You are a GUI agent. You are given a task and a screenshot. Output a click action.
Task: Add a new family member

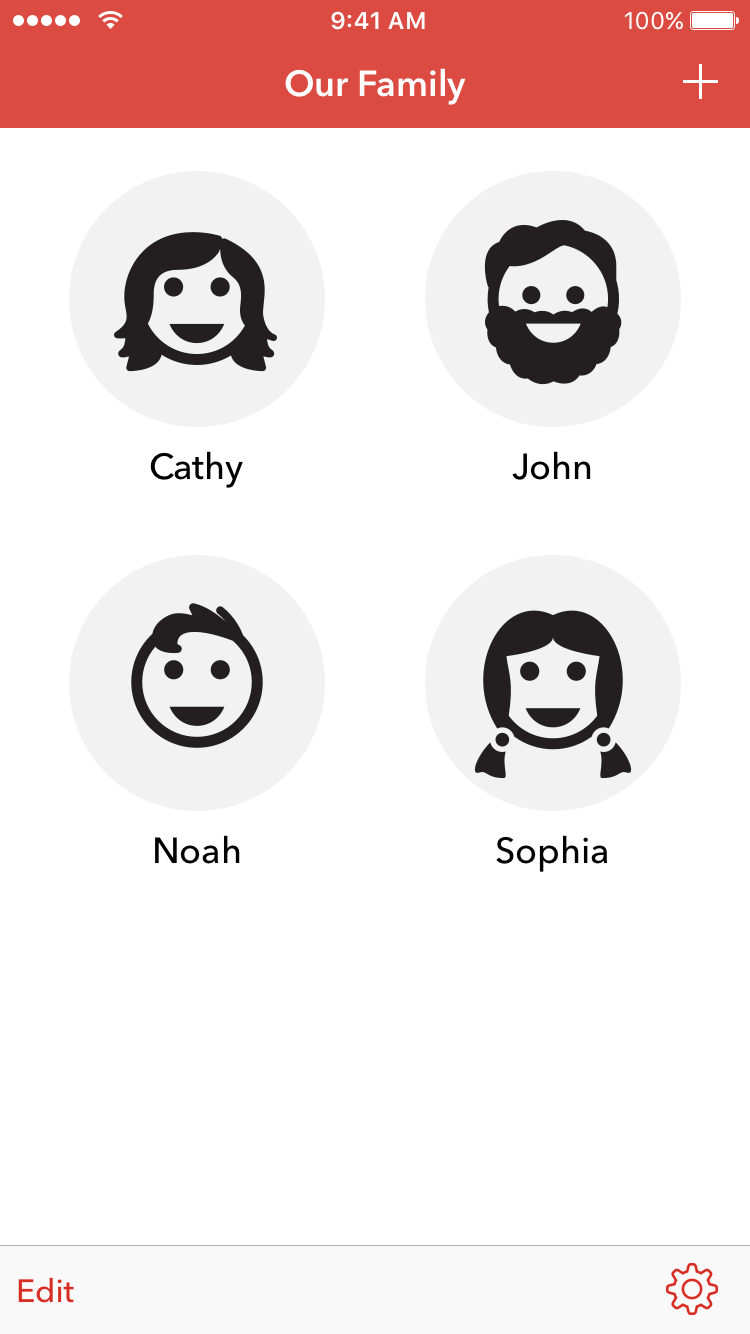point(700,82)
